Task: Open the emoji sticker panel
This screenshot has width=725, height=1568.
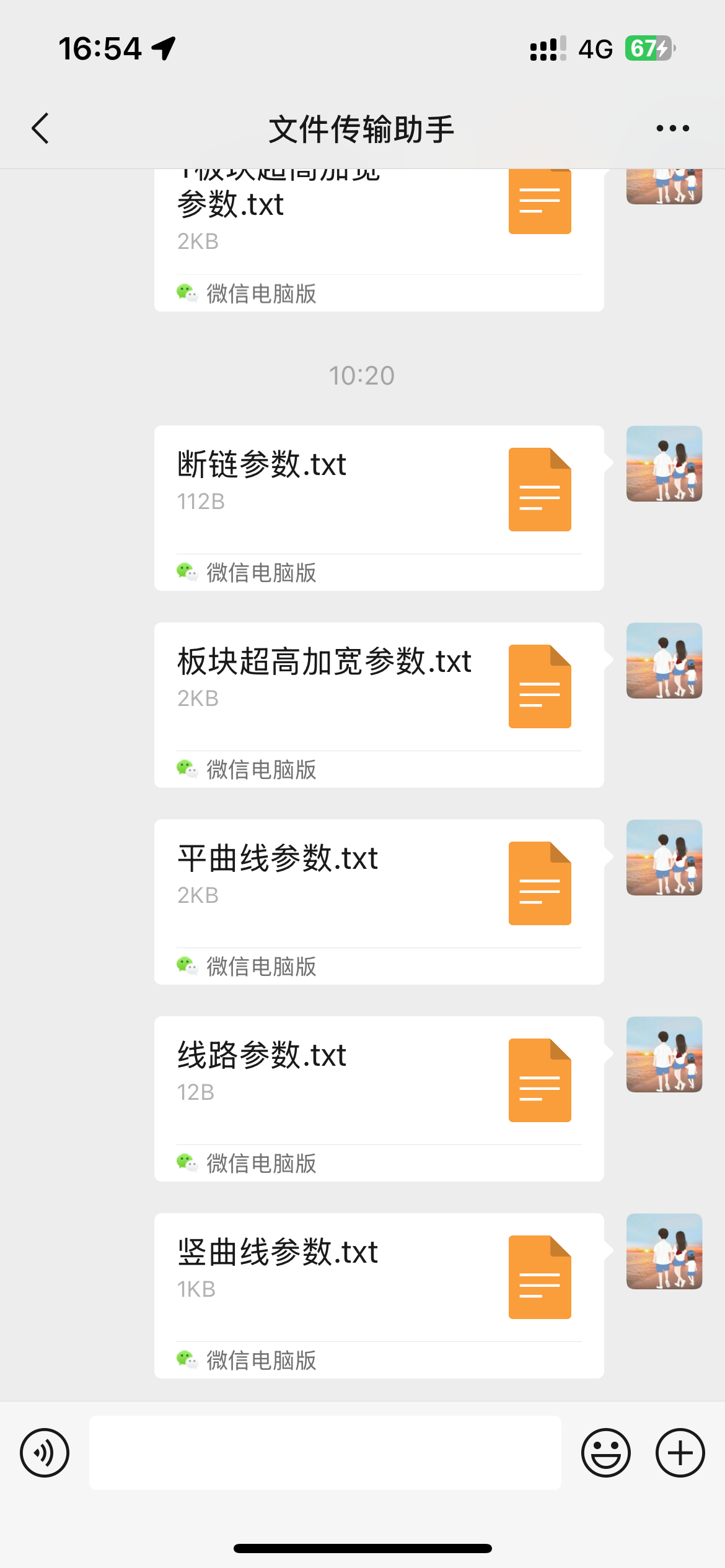Action: [606, 1453]
